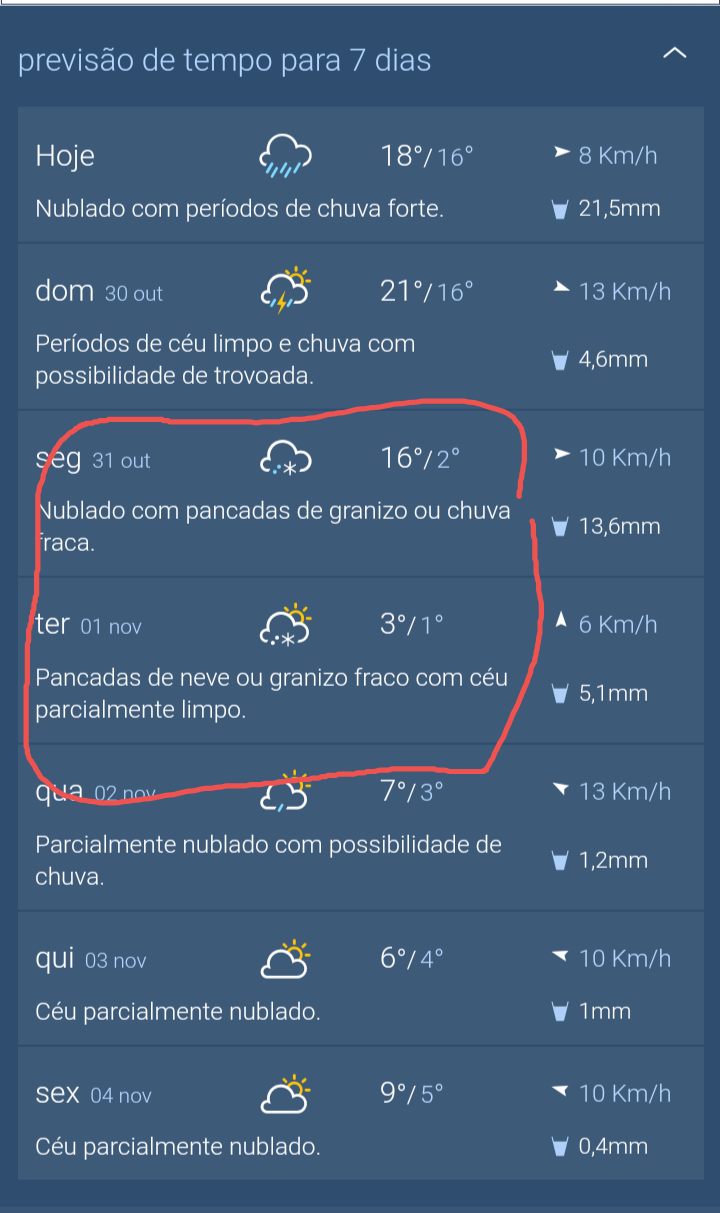
Task: View details for ter 01 nov
Action: tap(360, 660)
